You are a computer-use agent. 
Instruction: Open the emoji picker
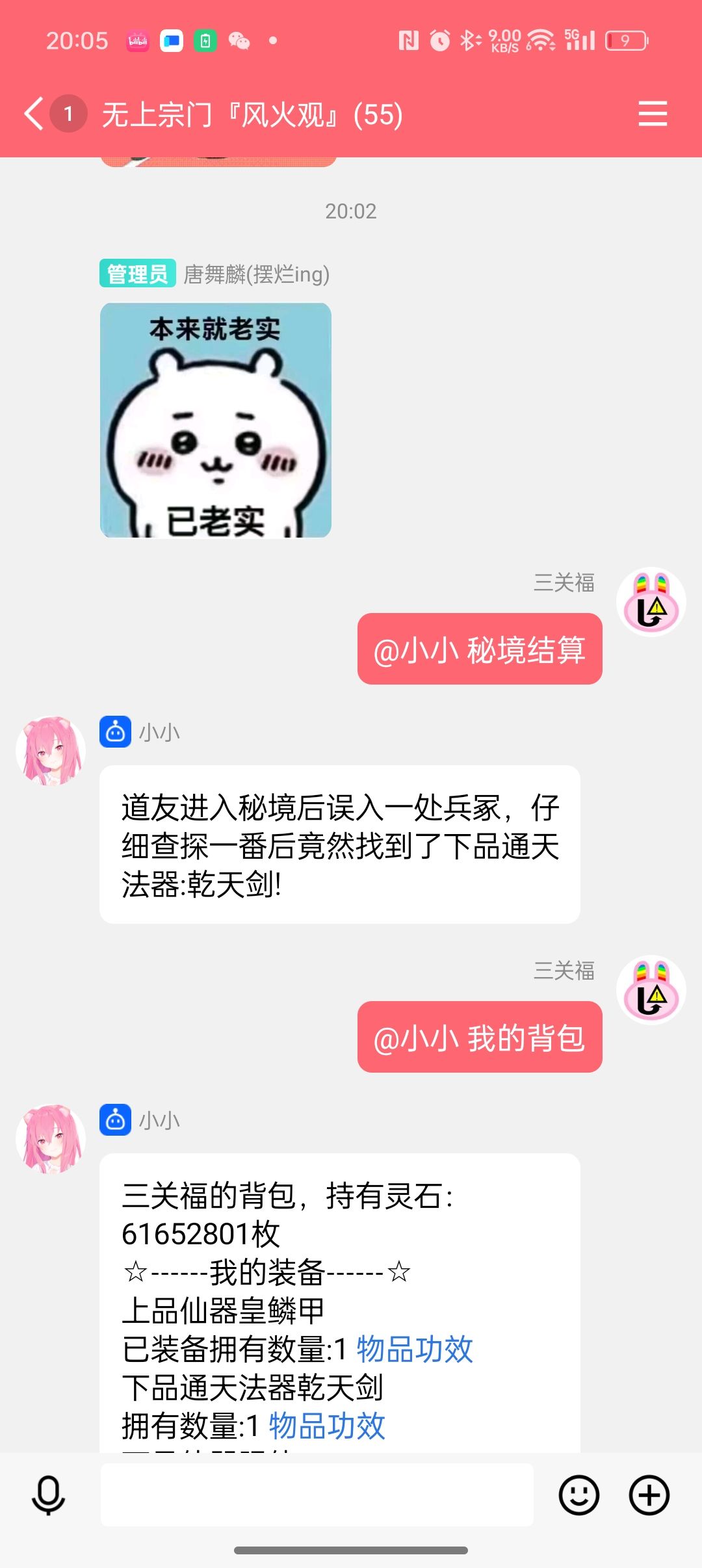click(578, 1495)
